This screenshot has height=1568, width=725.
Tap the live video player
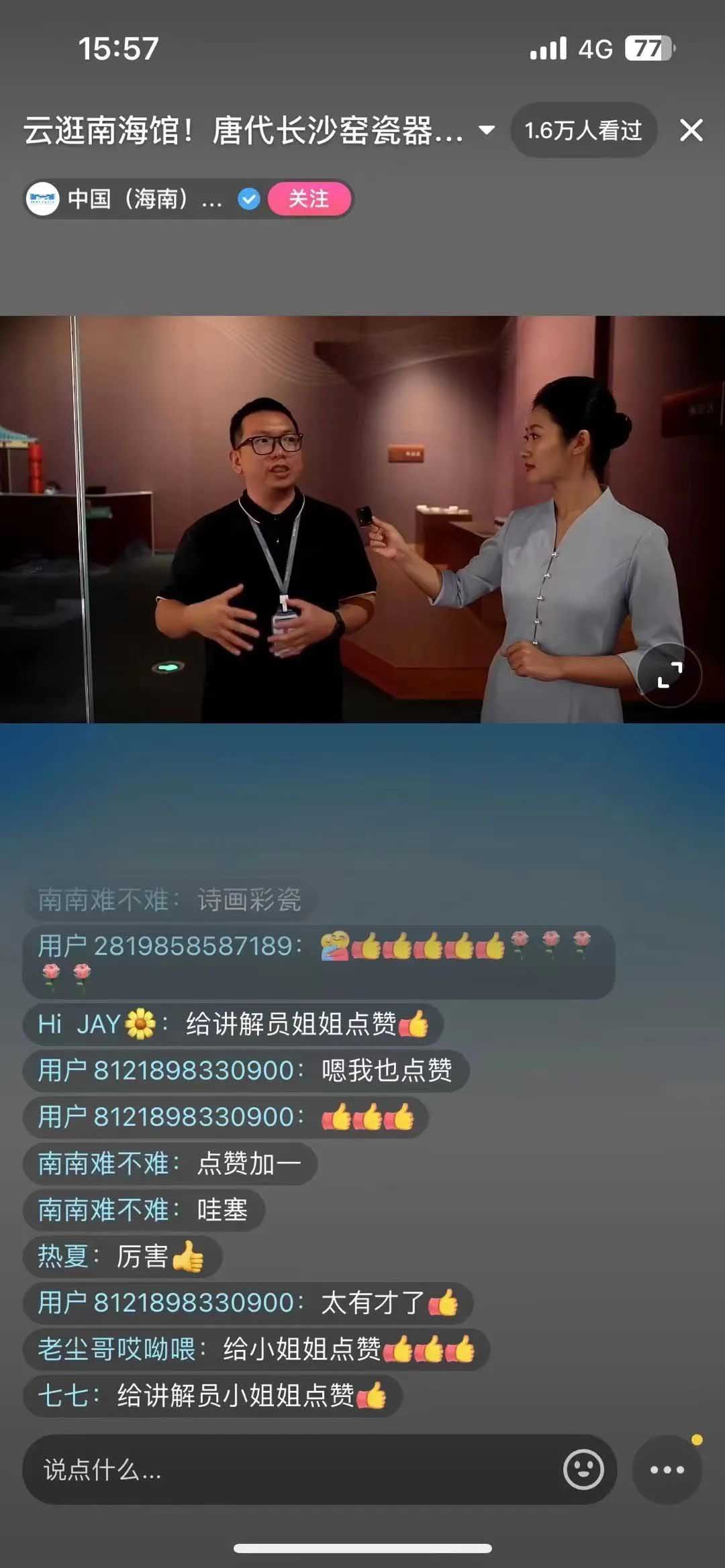pyautogui.click(x=362, y=519)
